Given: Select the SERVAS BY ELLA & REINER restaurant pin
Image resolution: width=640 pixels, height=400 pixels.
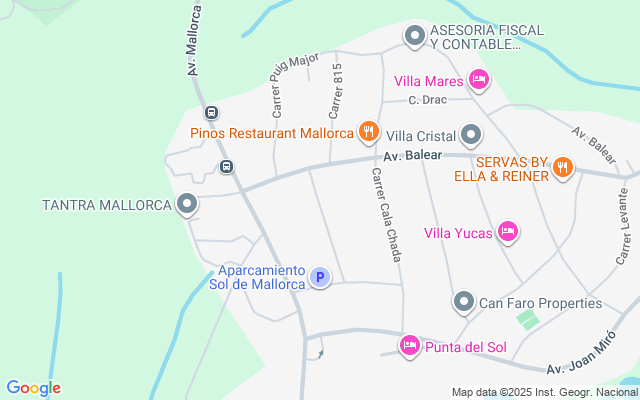Looking at the screenshot, I should [x=563, y=167].
